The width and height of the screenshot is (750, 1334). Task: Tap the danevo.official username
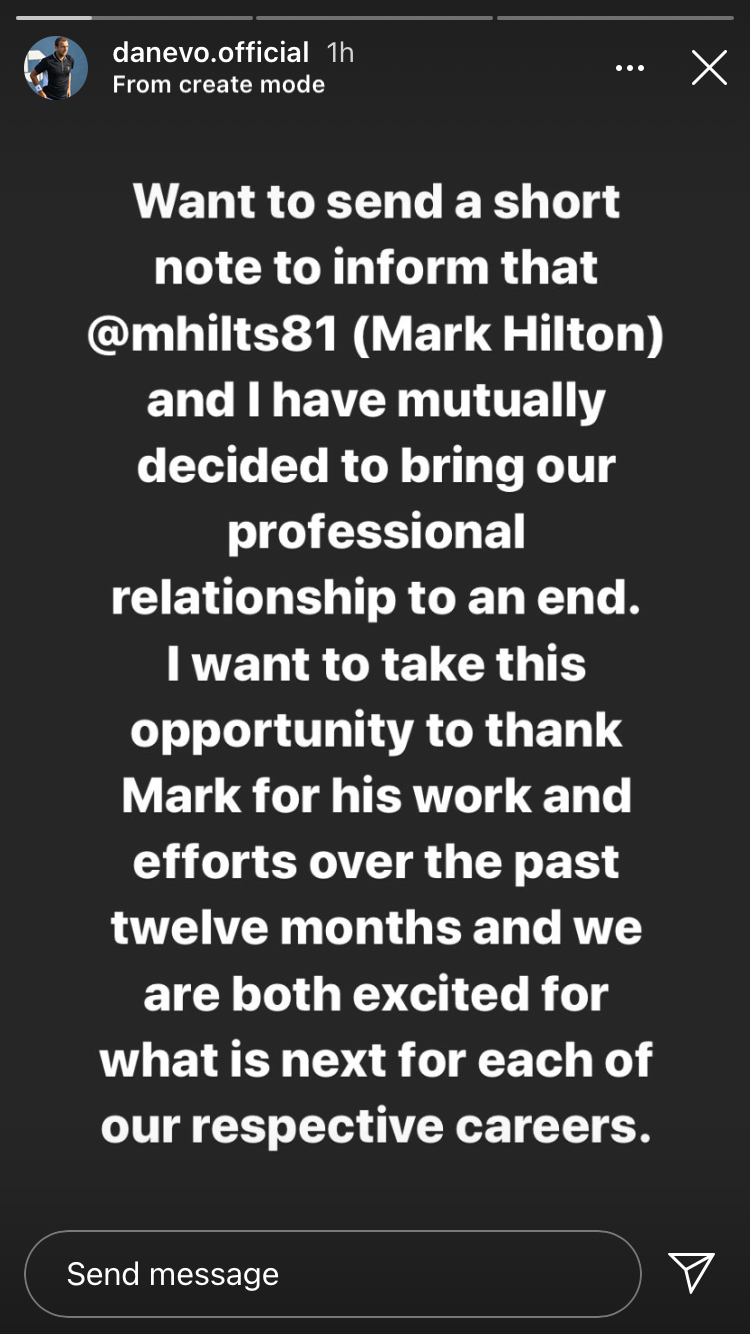click(211, 52)
